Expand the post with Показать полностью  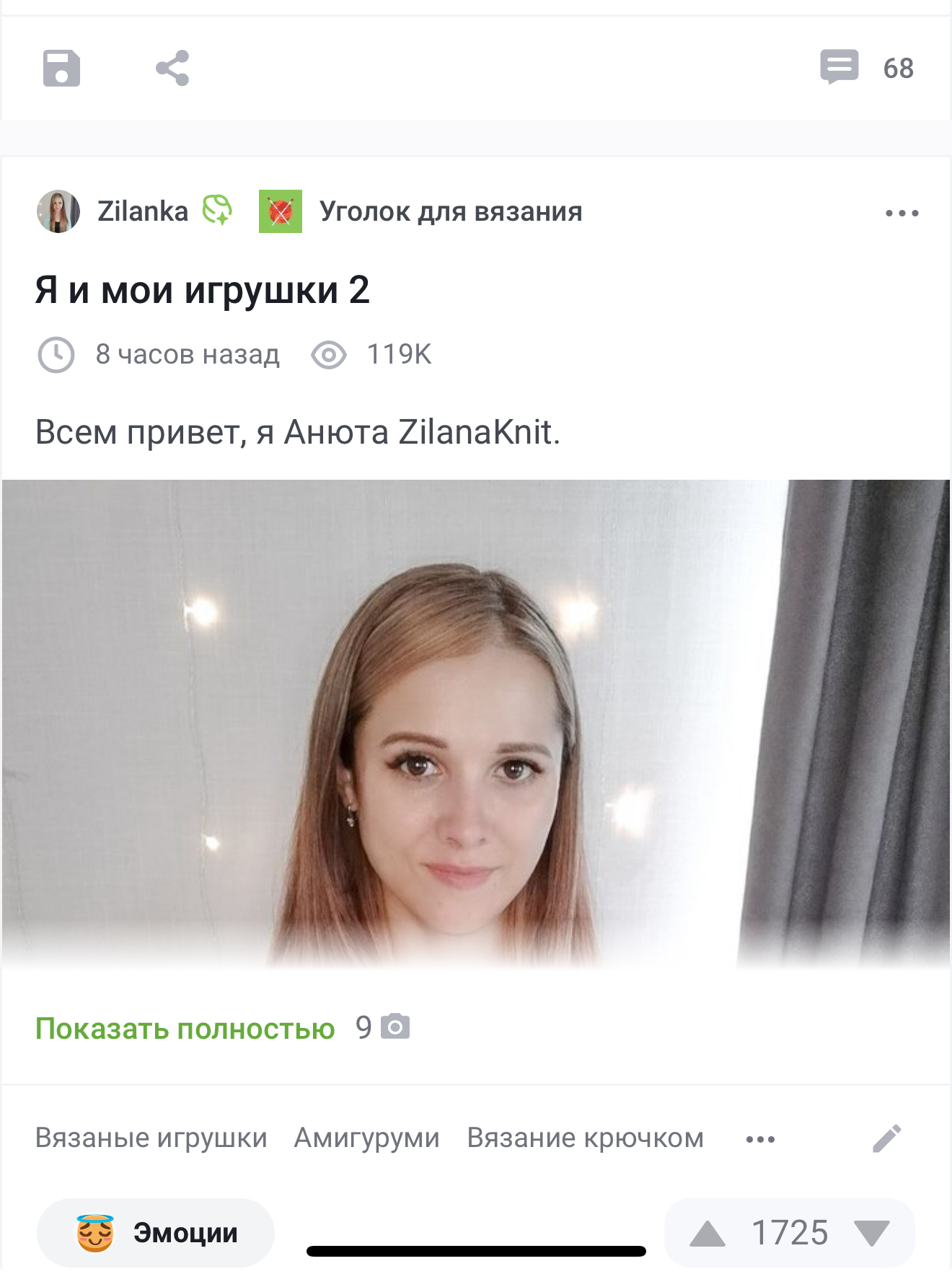[185, 1028]
